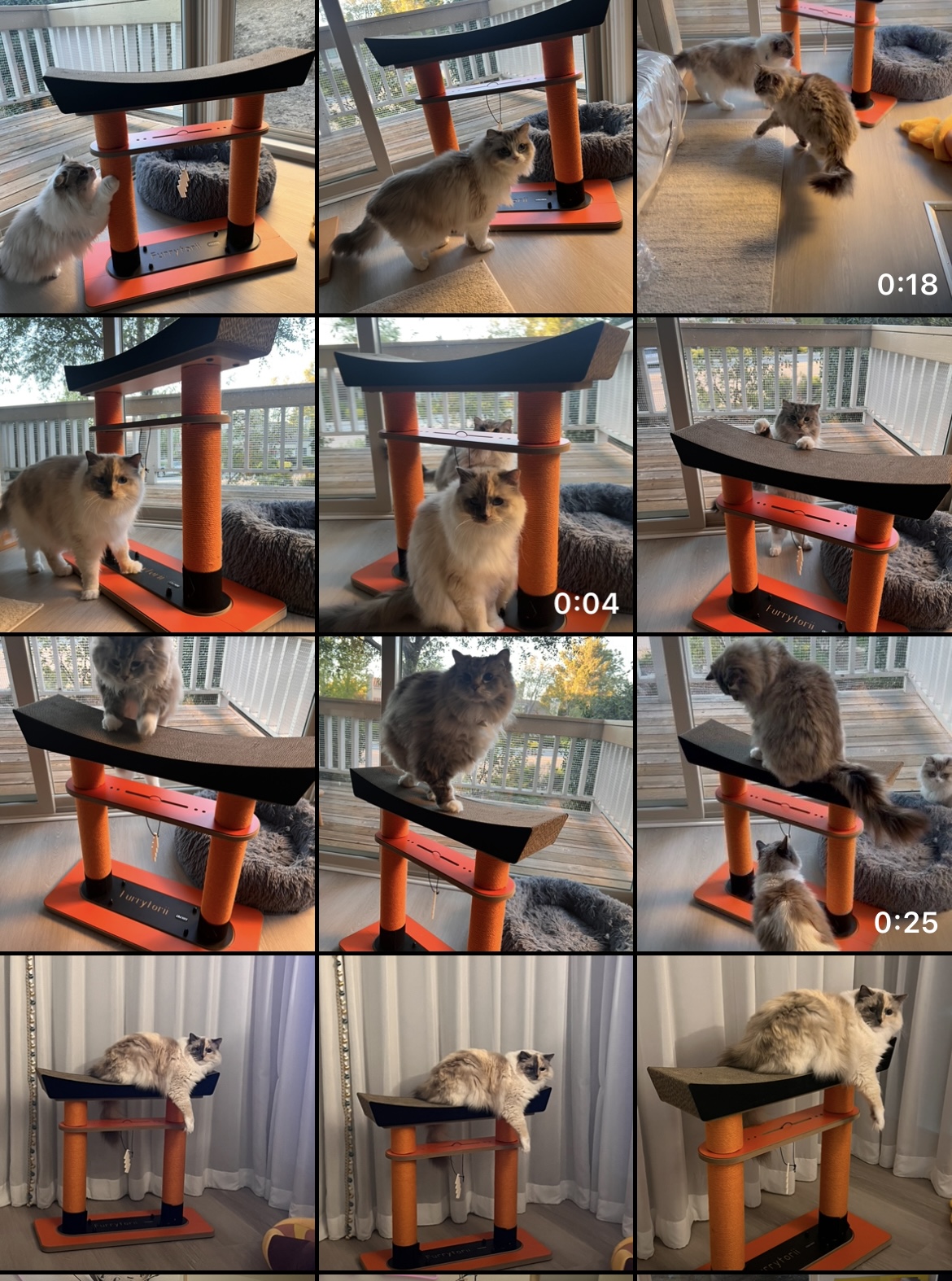Open photo of cat crouching down on perch
Screen dimensions: 952x1281
click(x=157, y=794)
